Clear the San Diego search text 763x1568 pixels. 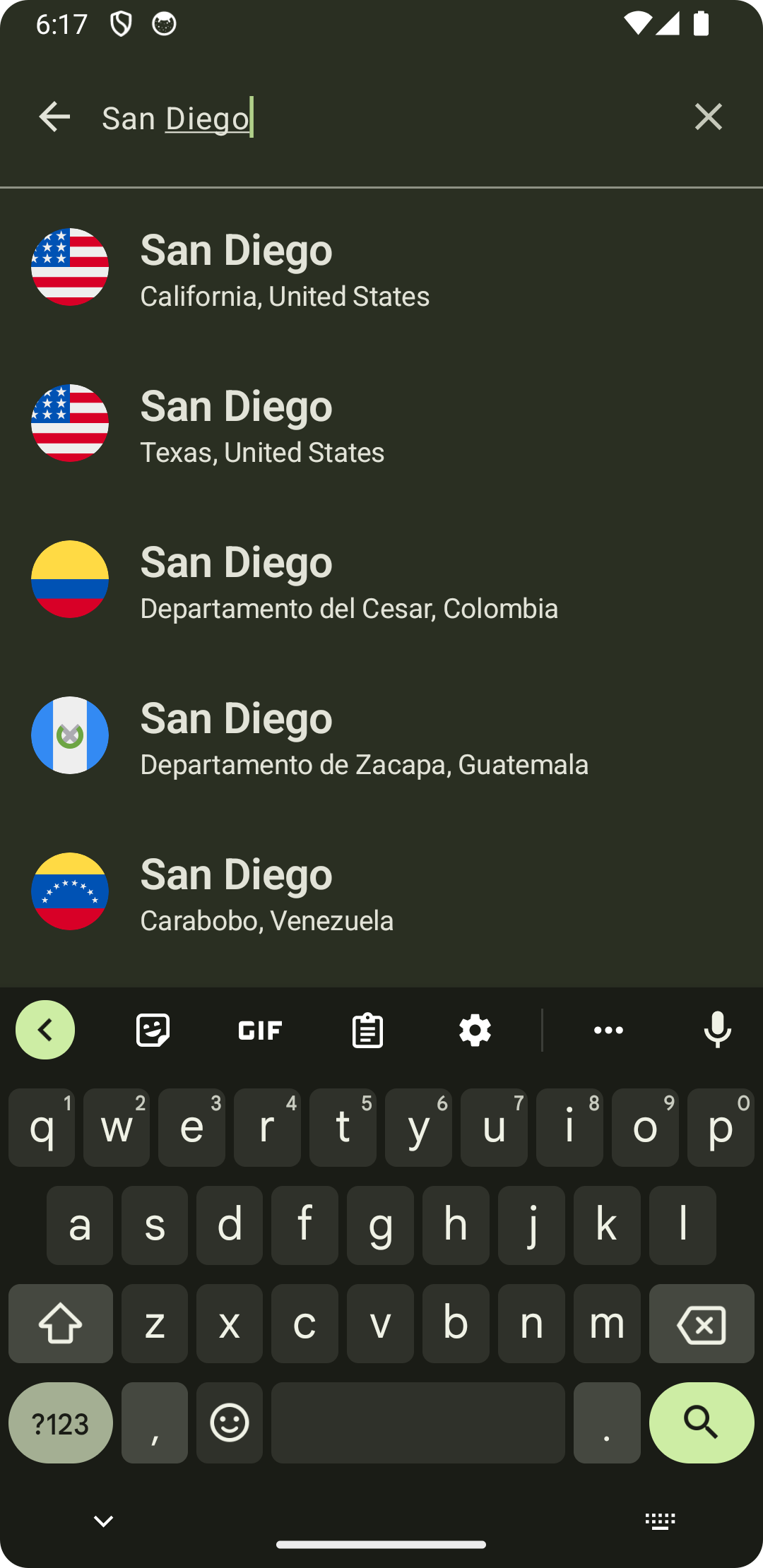click(708, 117)
